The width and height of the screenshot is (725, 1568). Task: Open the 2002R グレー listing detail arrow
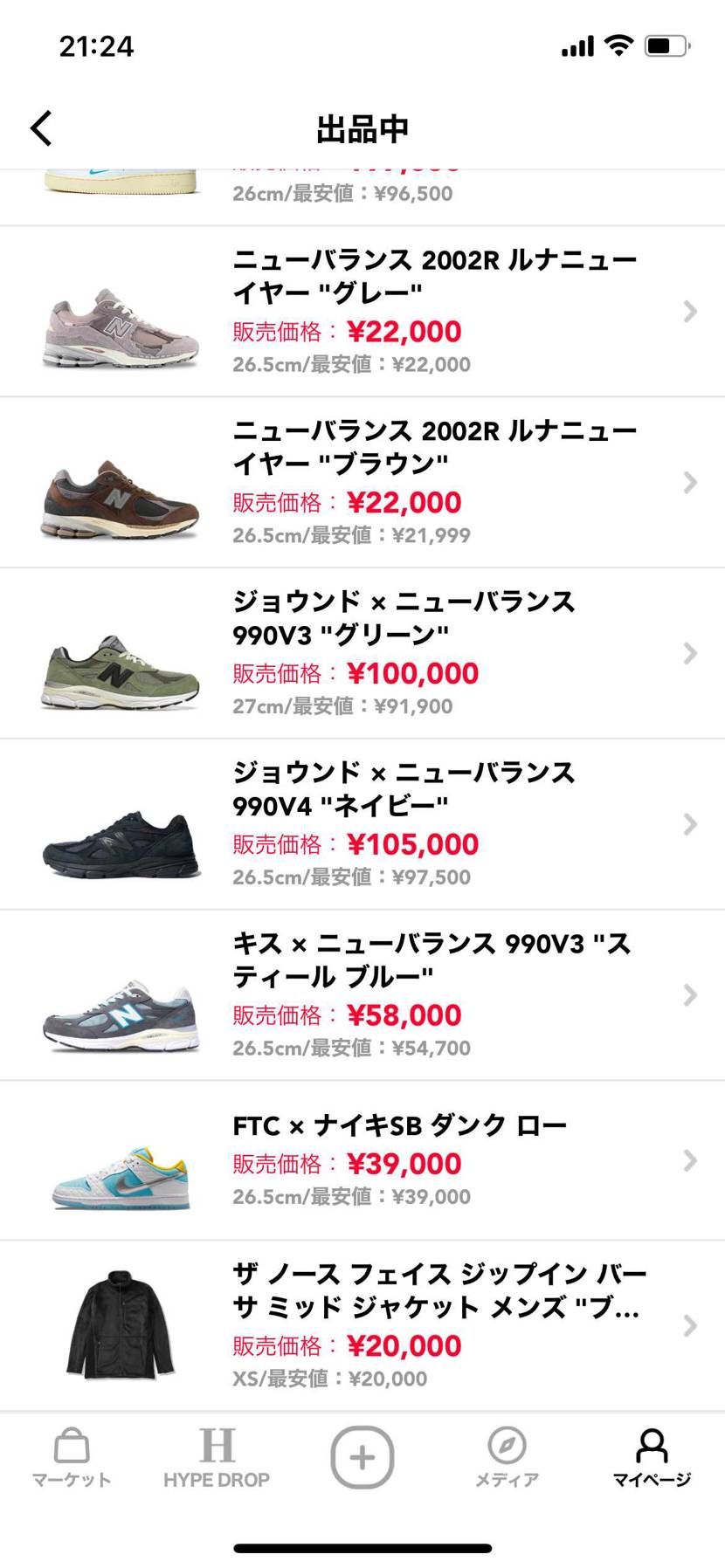coord(691,312)
